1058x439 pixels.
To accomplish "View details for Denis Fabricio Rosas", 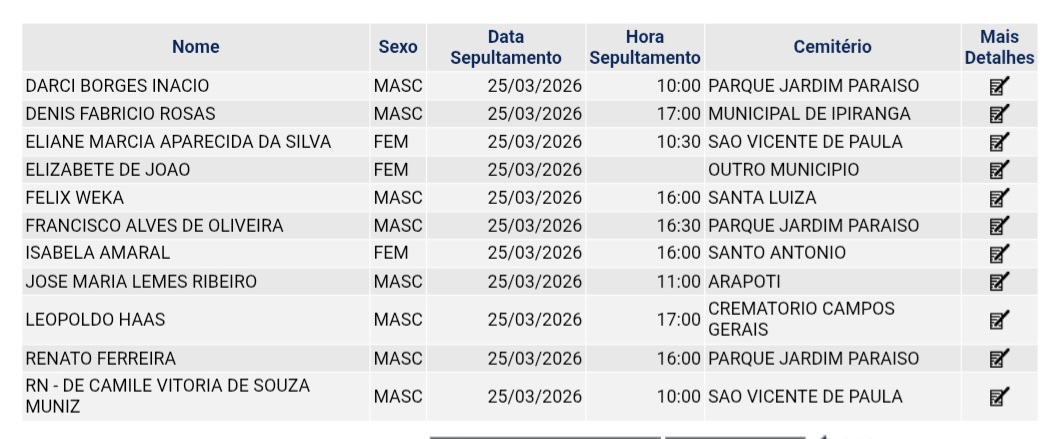I will (x=998, y=114).
